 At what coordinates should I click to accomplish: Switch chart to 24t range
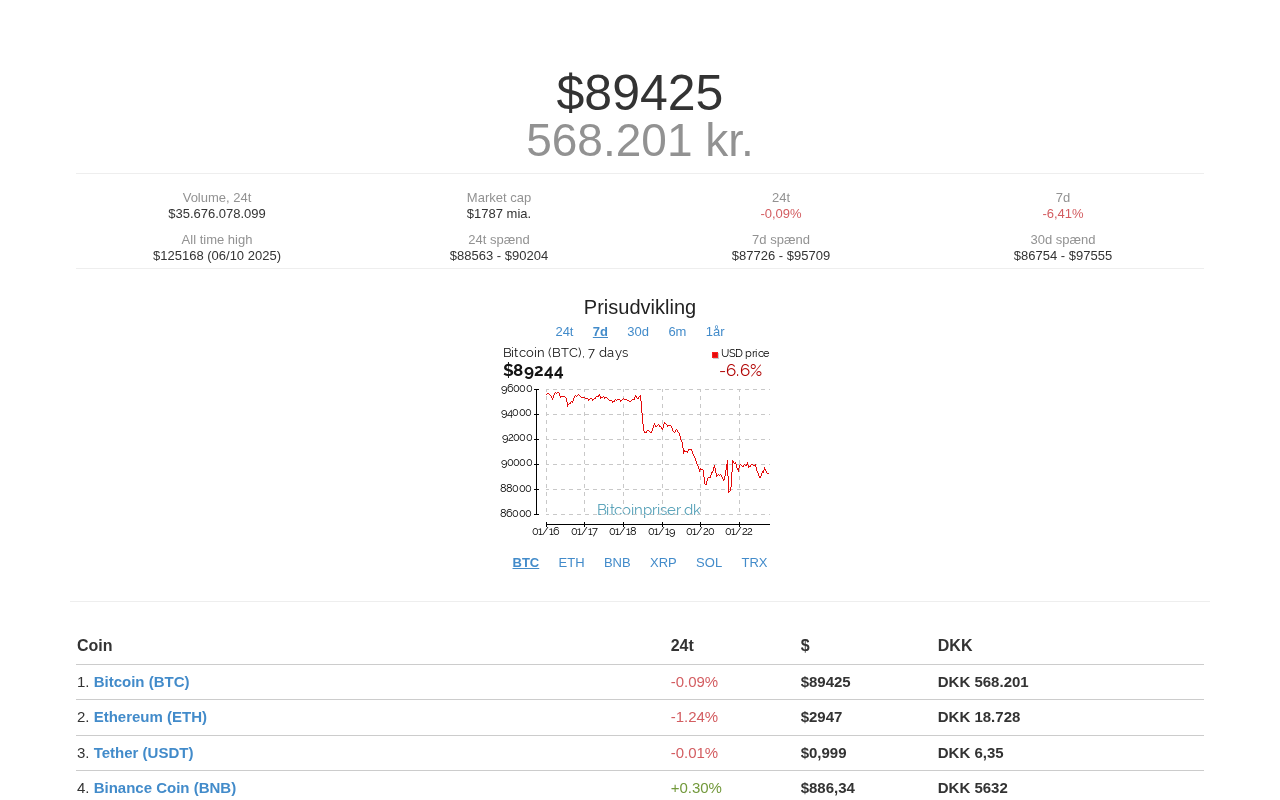pyautogui.click(x=564, y=332)
